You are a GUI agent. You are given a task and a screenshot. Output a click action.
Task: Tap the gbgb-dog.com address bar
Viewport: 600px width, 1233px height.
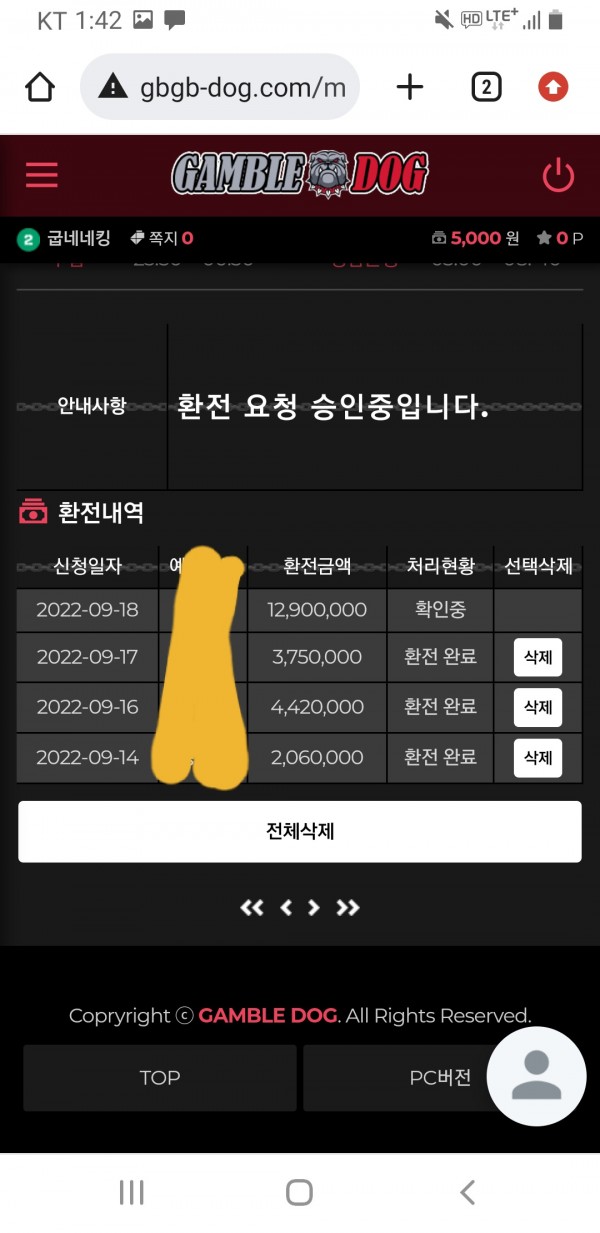tap(220, 88)
